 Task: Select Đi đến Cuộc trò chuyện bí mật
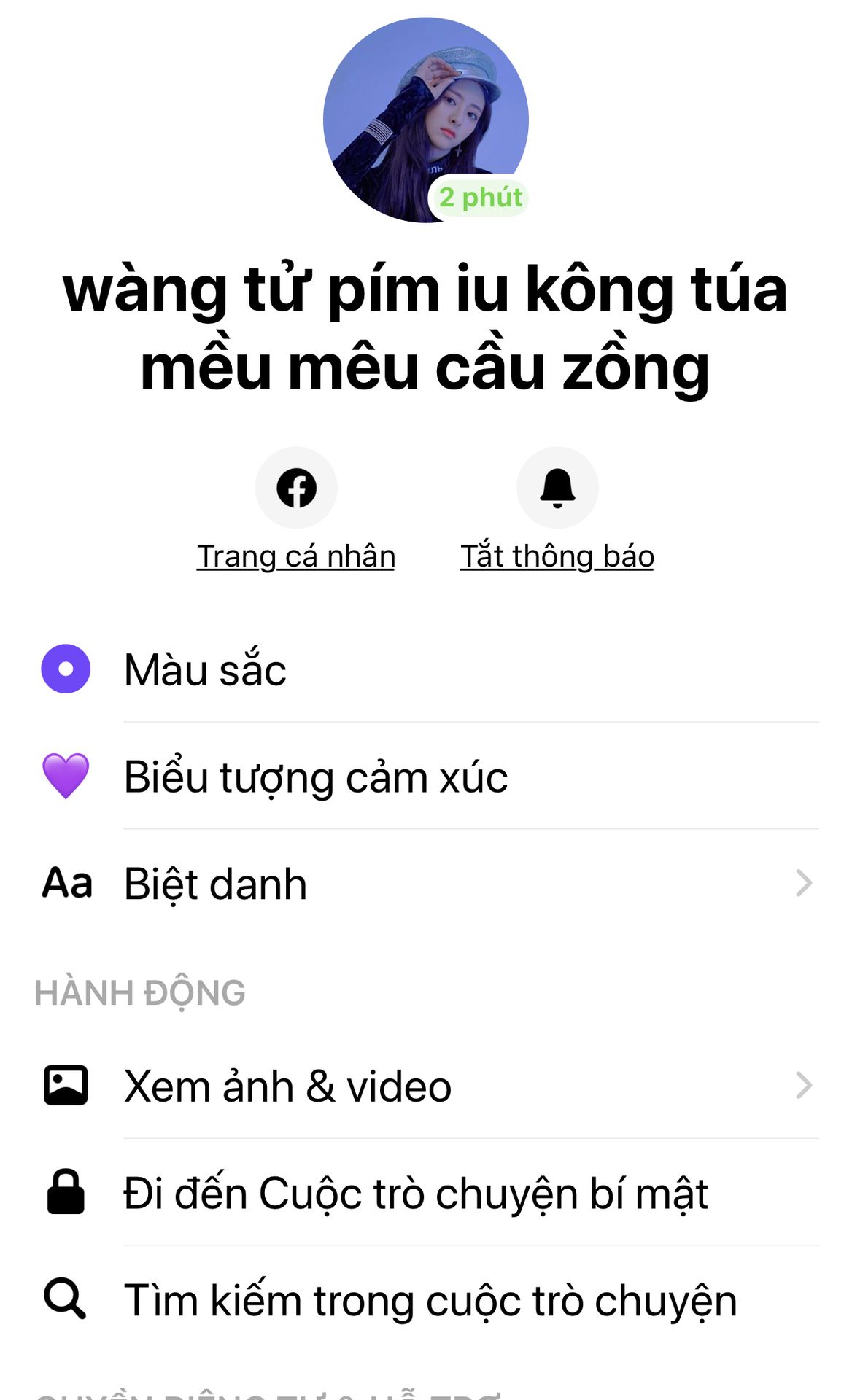click(x=426, y=1193)
